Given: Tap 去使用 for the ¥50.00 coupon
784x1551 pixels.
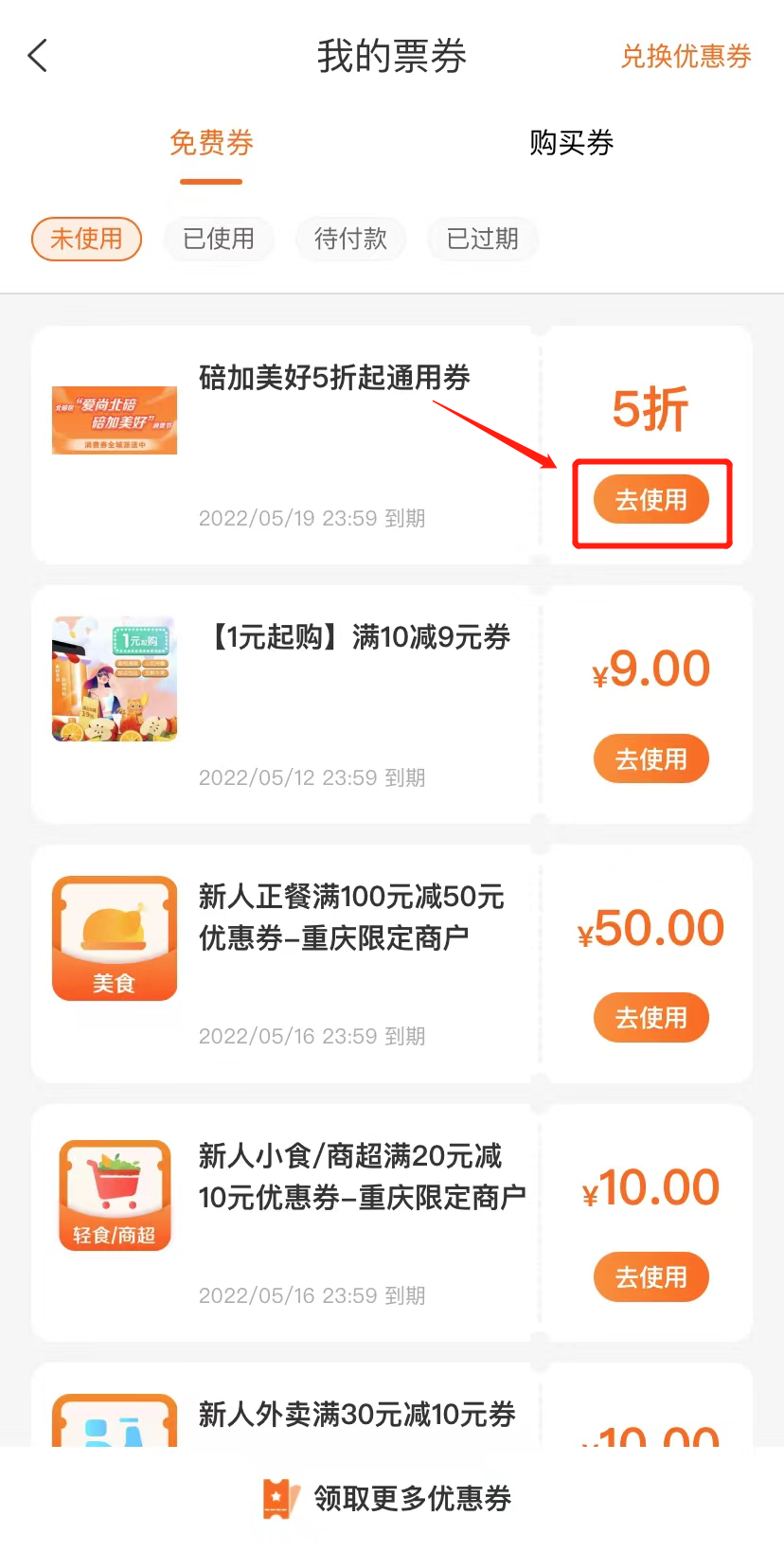Looking at the screenshot, I should point(651,1018).
